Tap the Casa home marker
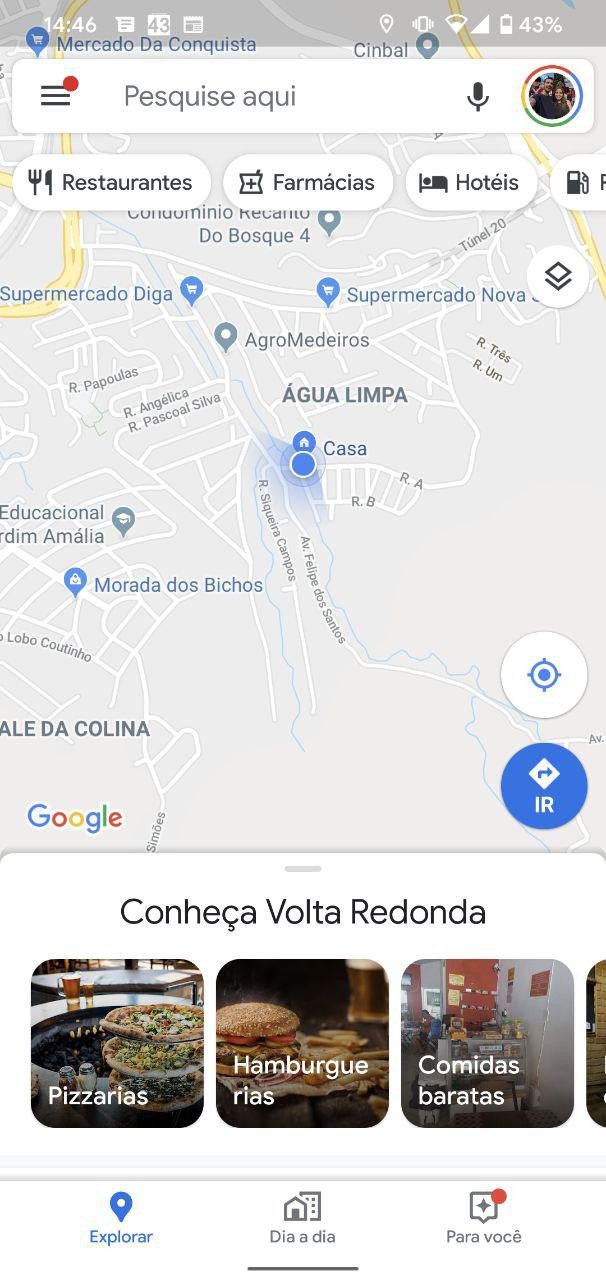 303,443
